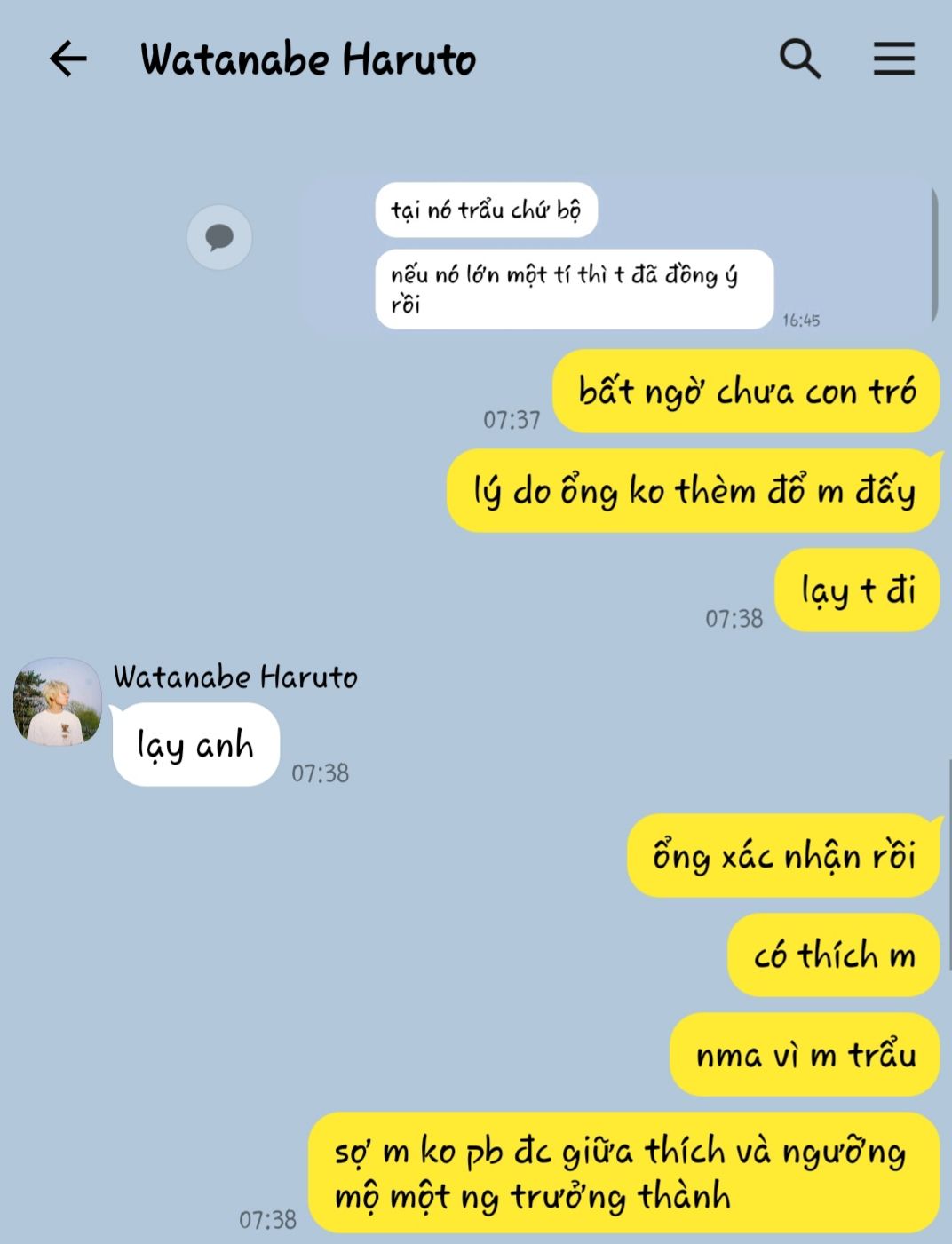Search within this conversation
Screen dimensions: 952x1244
click(x=799, y=59)
